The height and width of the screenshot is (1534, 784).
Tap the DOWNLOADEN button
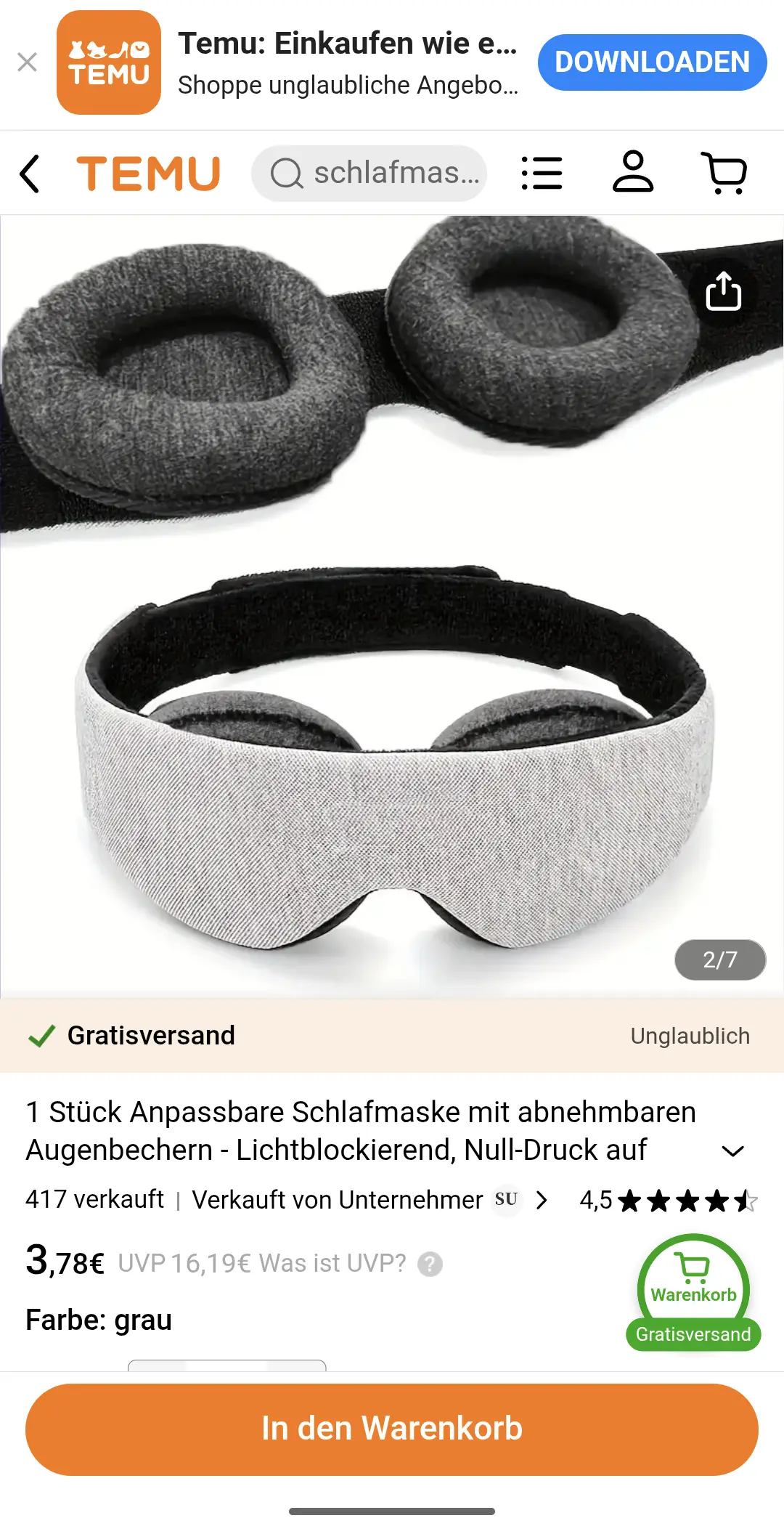(652, 62)
